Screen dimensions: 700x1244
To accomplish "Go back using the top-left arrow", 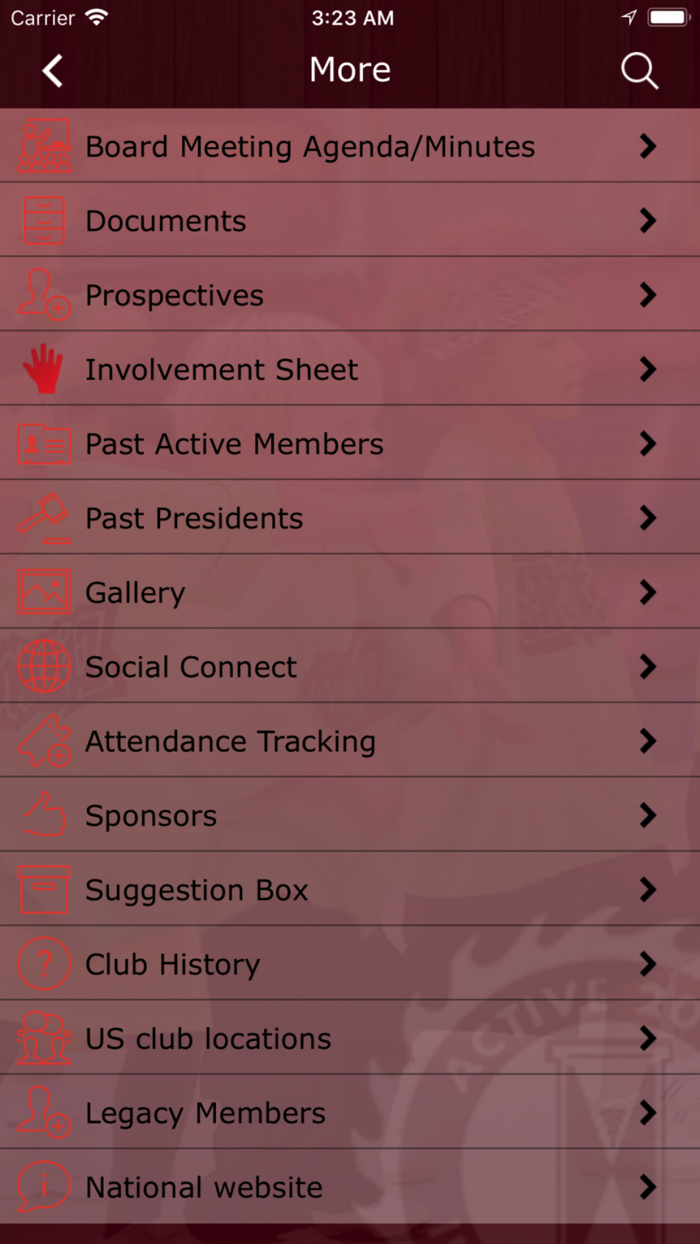I will 52,71.
